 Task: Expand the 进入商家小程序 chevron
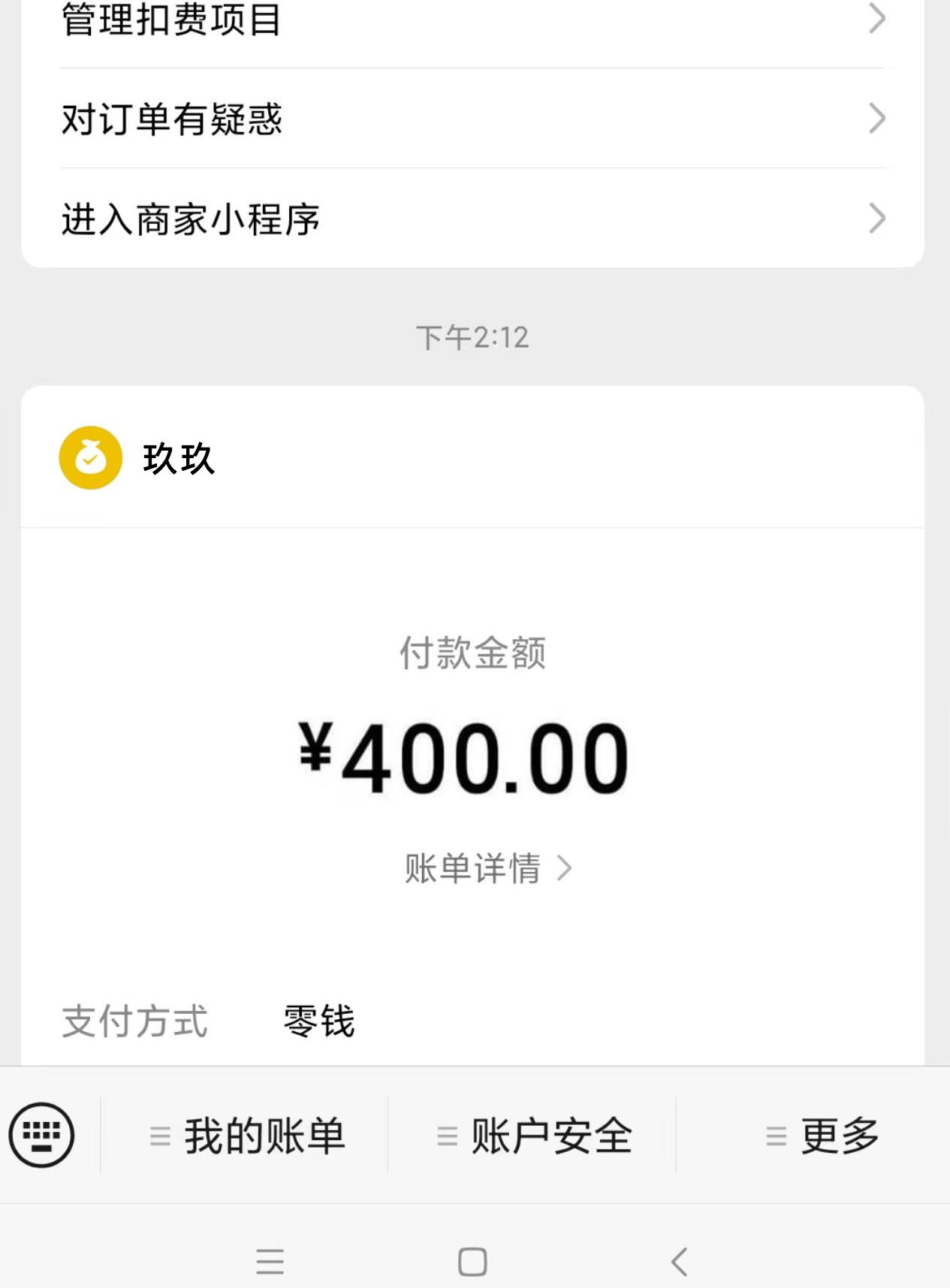[x=876, y=219]
